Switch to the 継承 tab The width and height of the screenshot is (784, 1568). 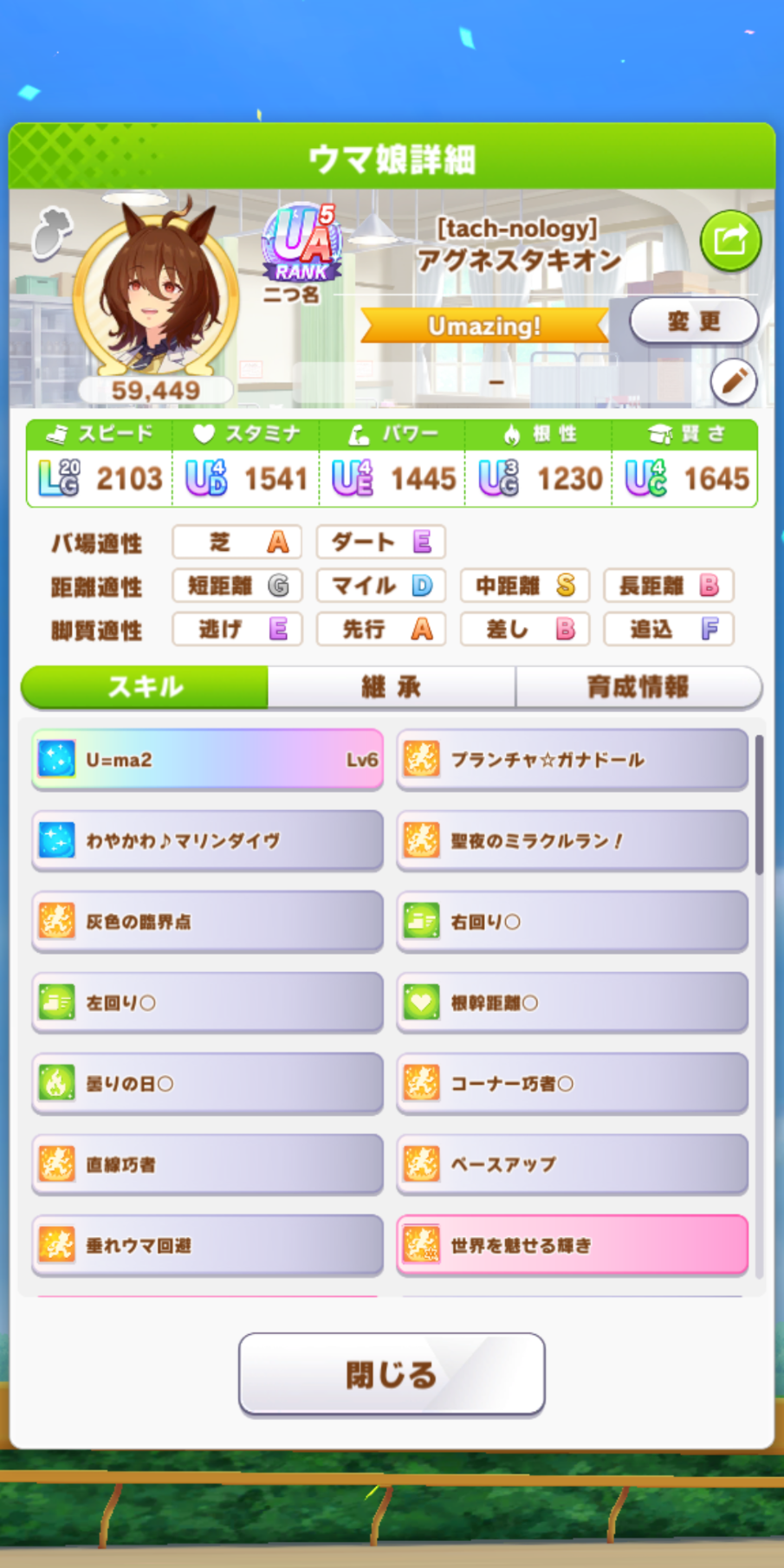pos(391,687)
